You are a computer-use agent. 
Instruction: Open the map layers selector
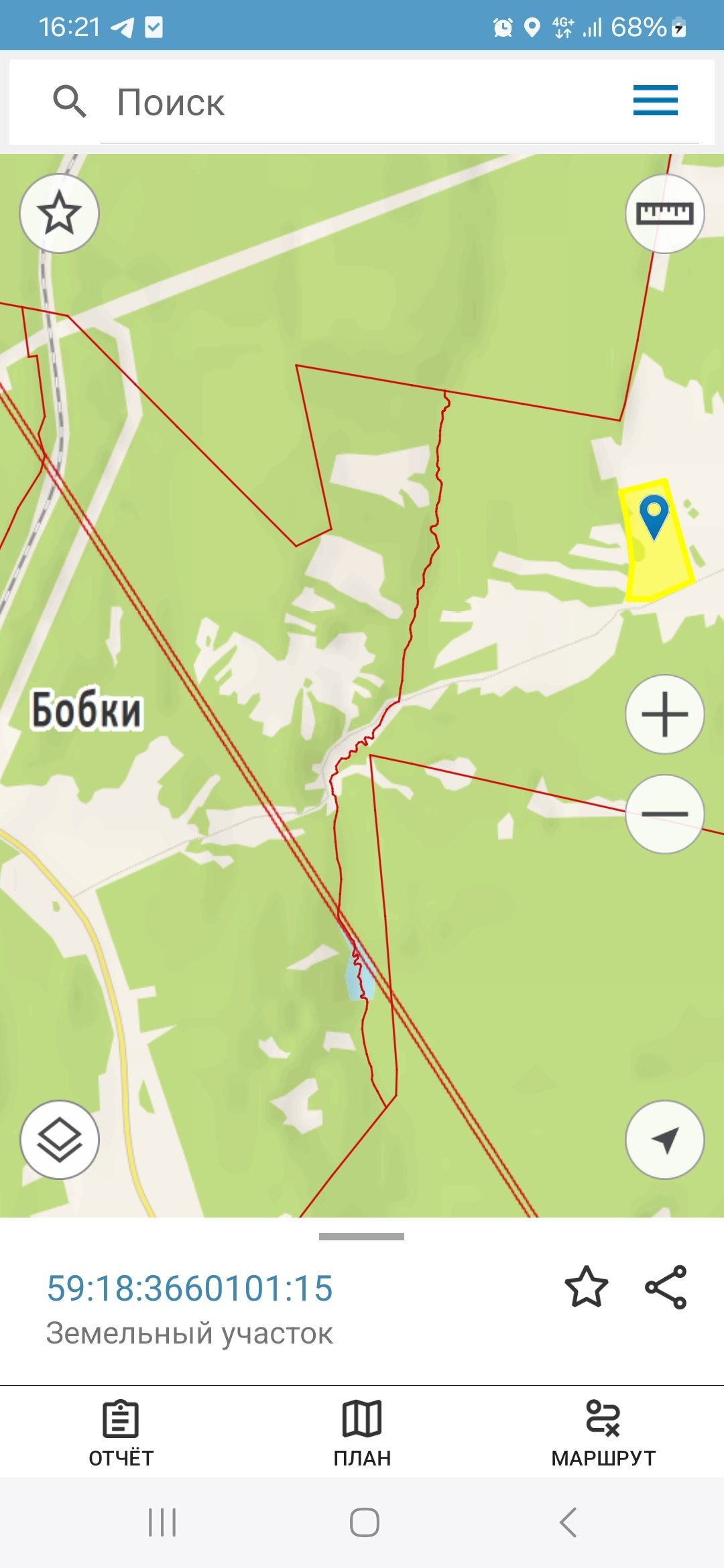click(x=60, y=1140)
